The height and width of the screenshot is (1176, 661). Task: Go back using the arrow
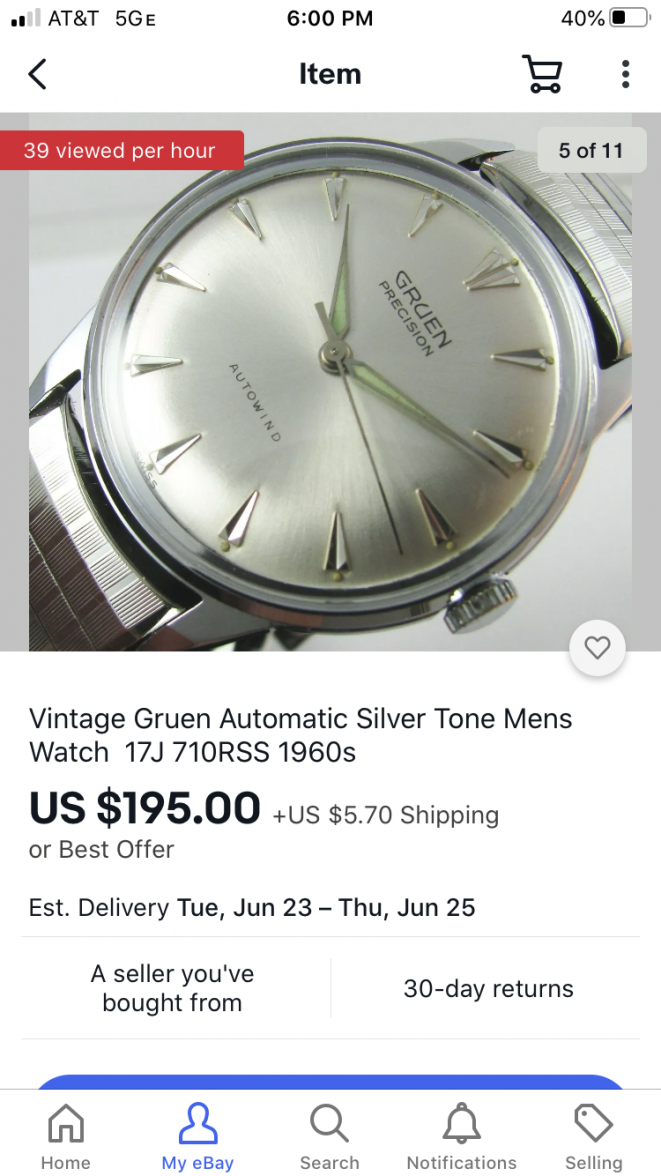coord(38,74)
